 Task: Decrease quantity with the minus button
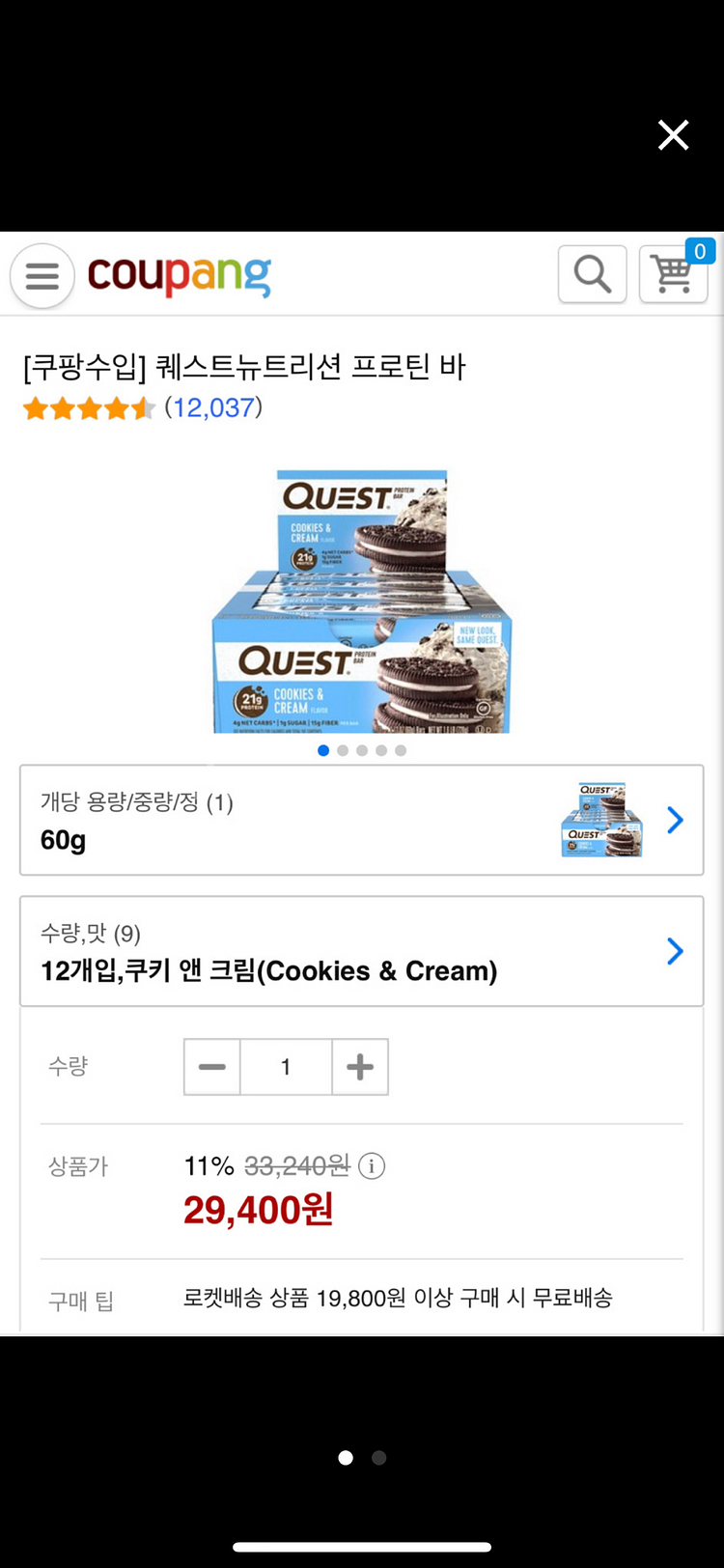(212, 1067)
